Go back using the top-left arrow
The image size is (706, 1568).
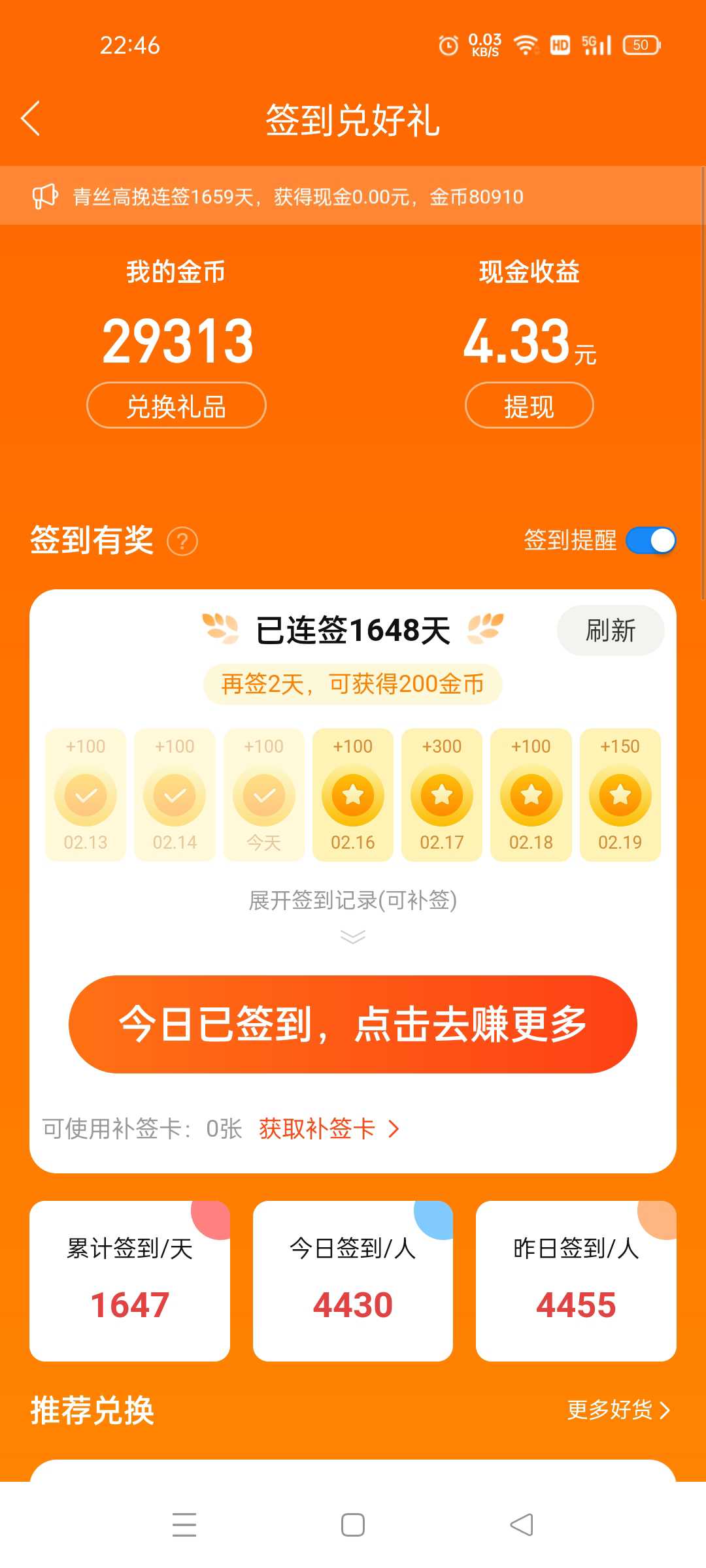click(31, 118)
